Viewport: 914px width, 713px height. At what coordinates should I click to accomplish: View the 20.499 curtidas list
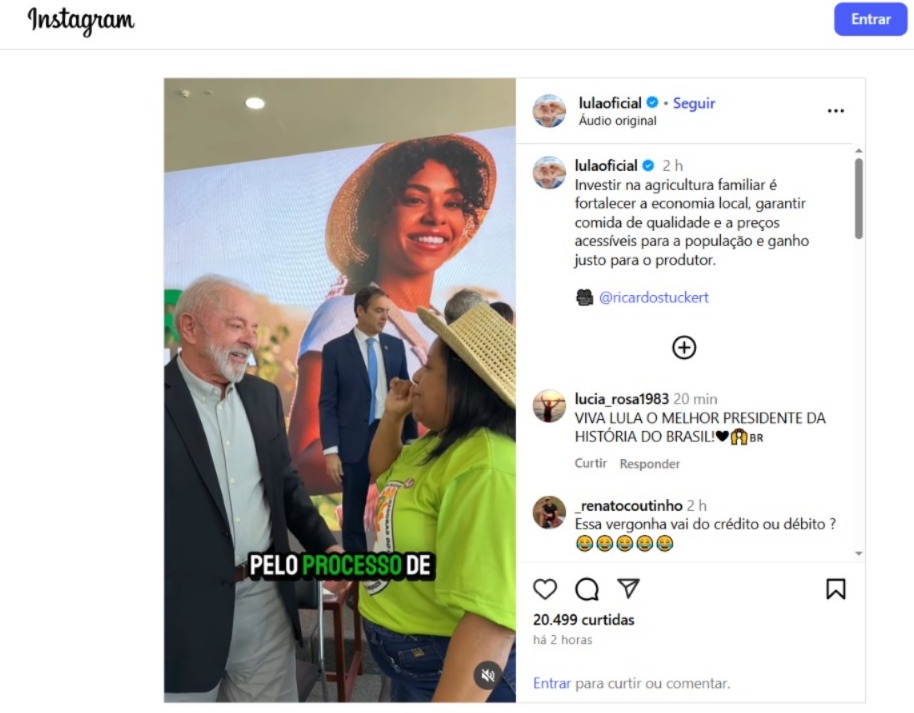coord(583,620)
